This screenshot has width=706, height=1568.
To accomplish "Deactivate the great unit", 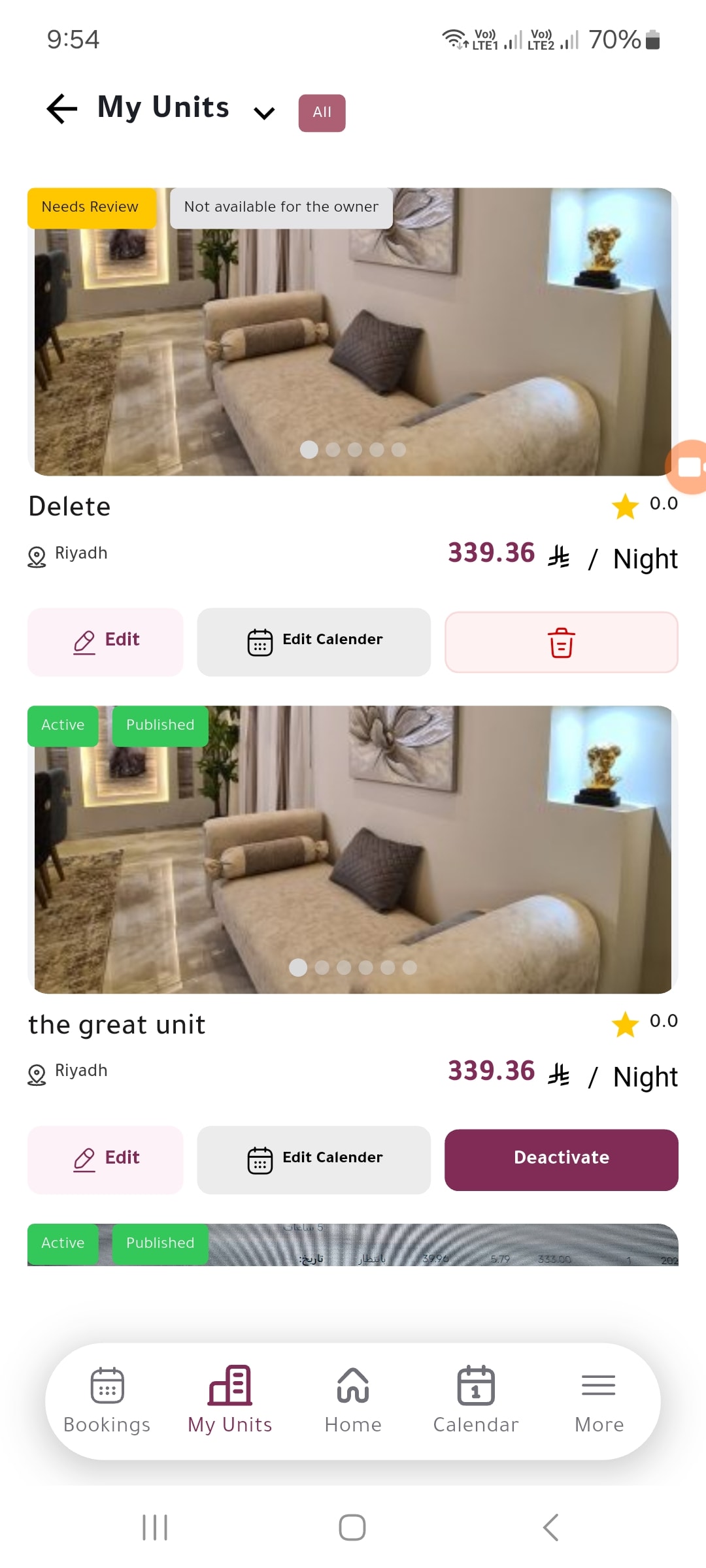I will [x=562, y=1160].
